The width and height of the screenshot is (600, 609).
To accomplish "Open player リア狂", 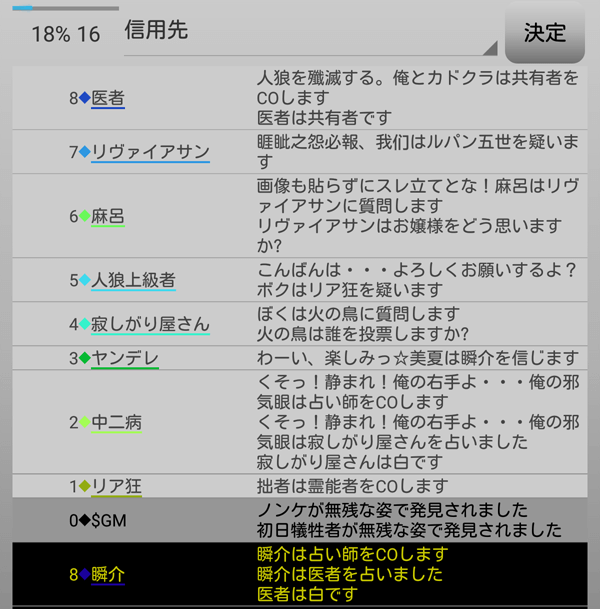I will point(116,486).
